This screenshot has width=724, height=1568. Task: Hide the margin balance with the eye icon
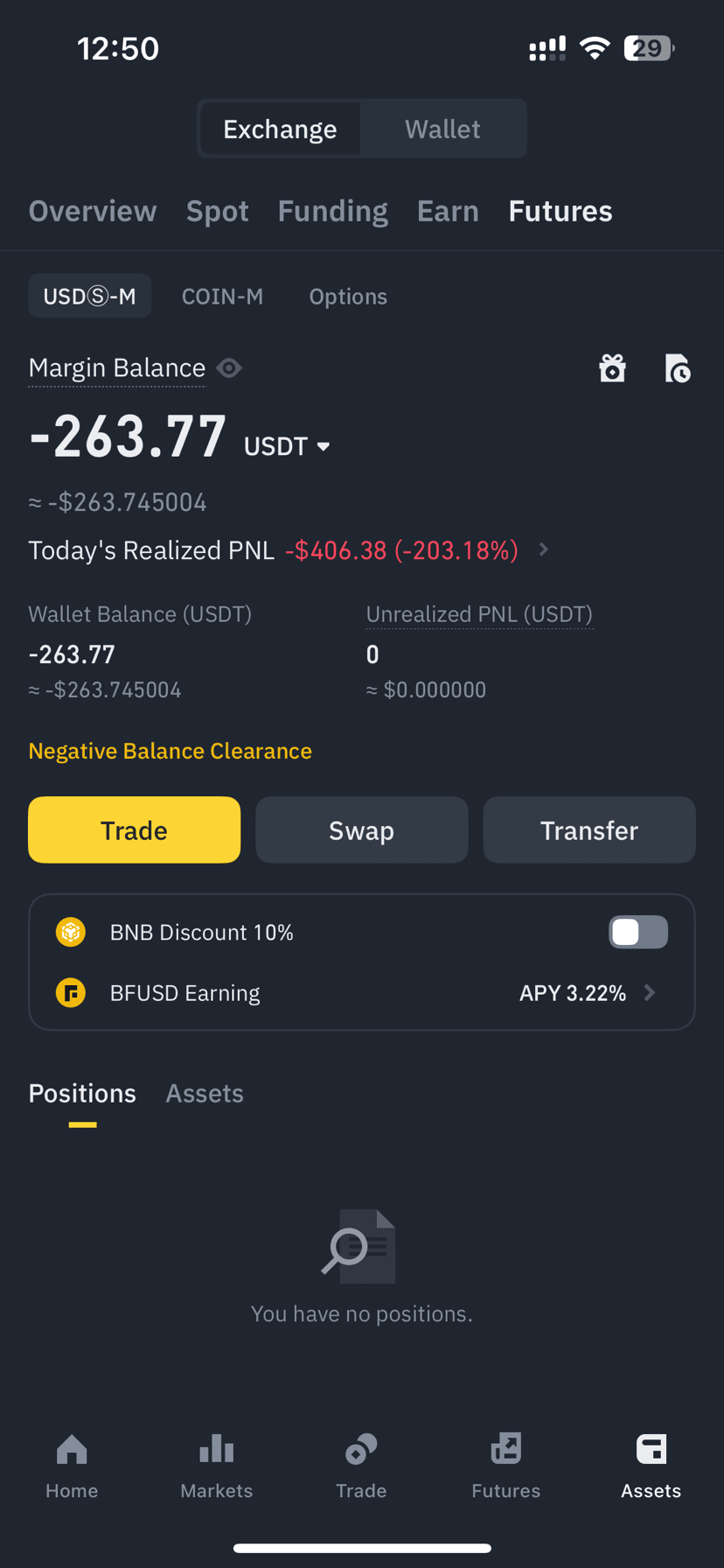[229, 368]
